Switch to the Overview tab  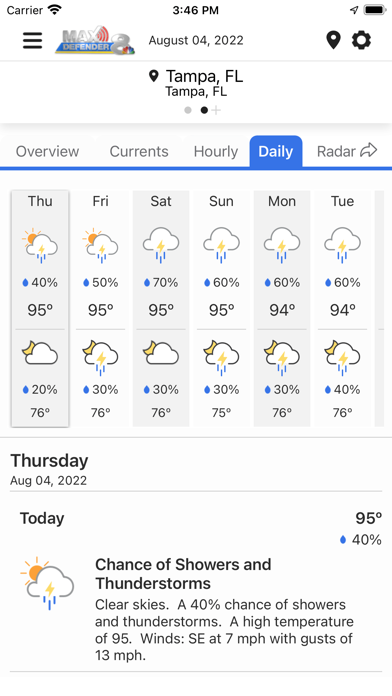(x=48, y=151)
